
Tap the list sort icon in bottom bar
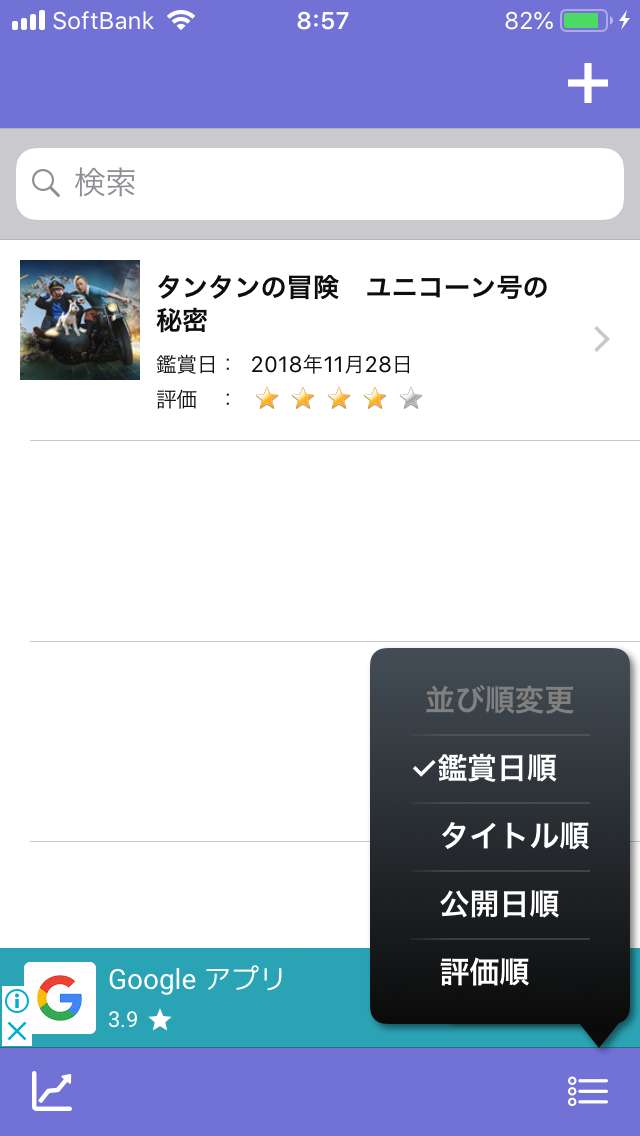(x=587, y=1090)
